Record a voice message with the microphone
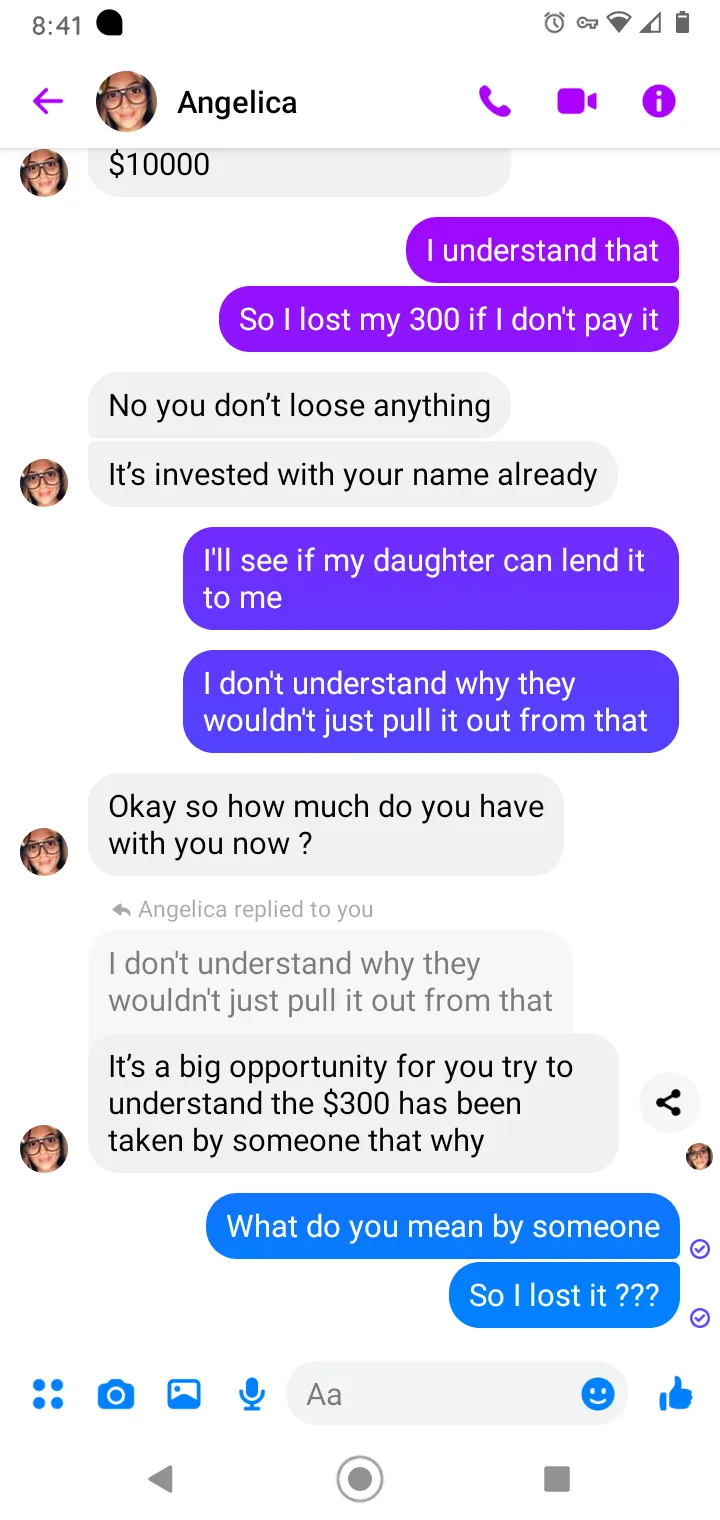This screenshot has width=720, height=1520. point(252,1393)
